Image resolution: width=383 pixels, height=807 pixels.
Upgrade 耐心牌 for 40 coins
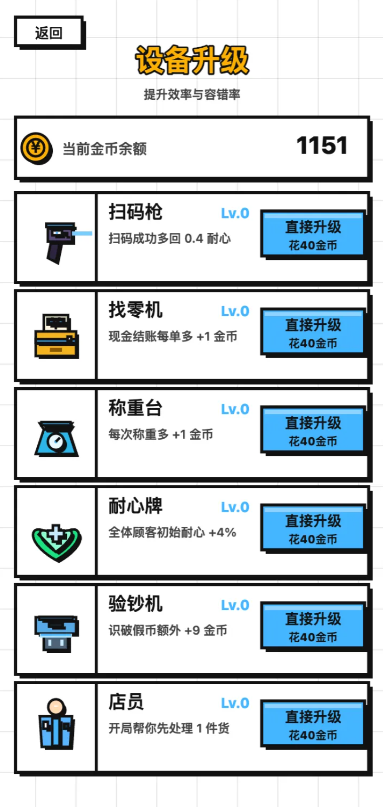(313, 528)
